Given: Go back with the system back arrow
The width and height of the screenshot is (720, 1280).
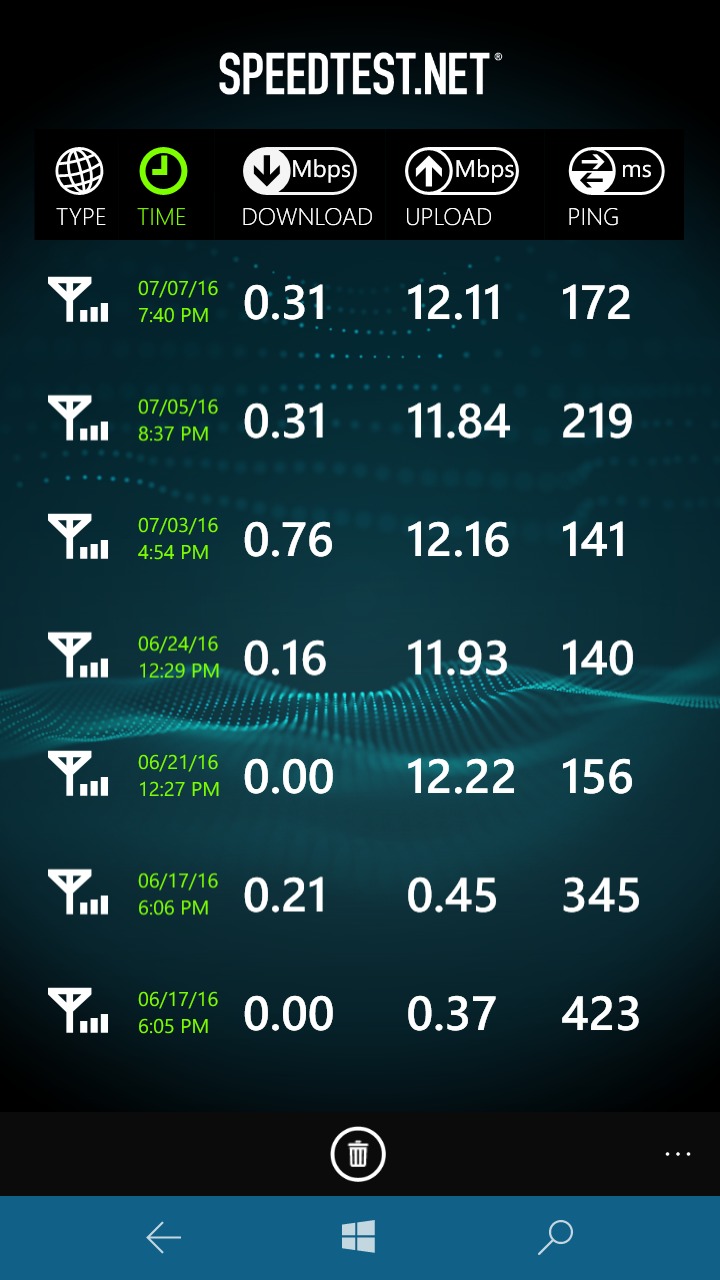Looking at the screenshot, I should [x=163, y=1238].
